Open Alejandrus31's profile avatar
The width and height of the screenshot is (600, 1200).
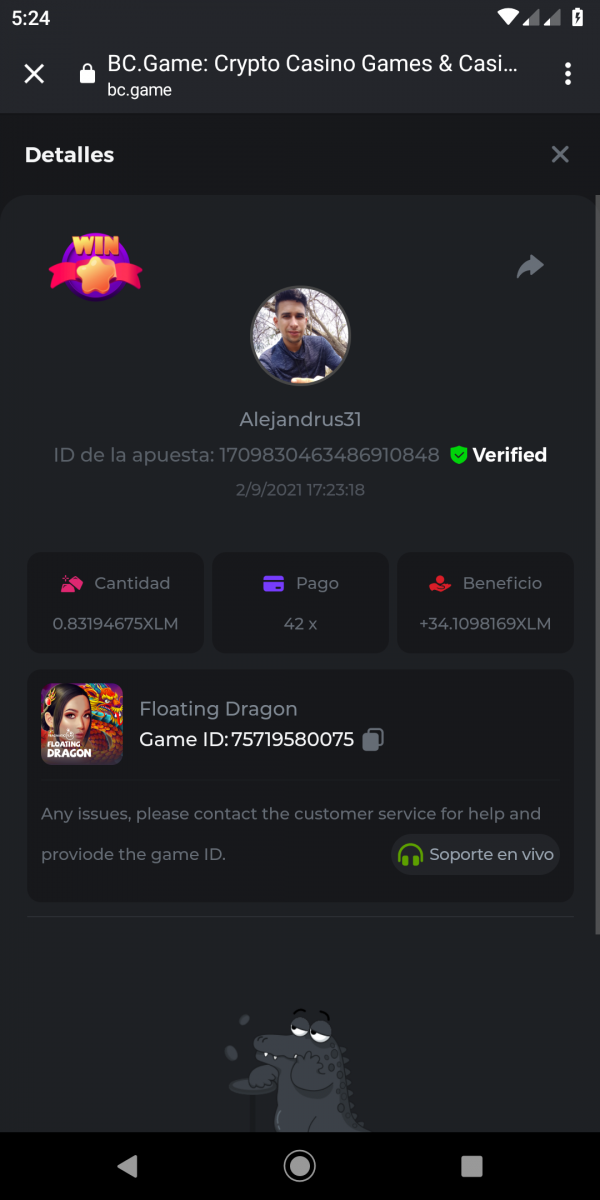click(300, 336)
